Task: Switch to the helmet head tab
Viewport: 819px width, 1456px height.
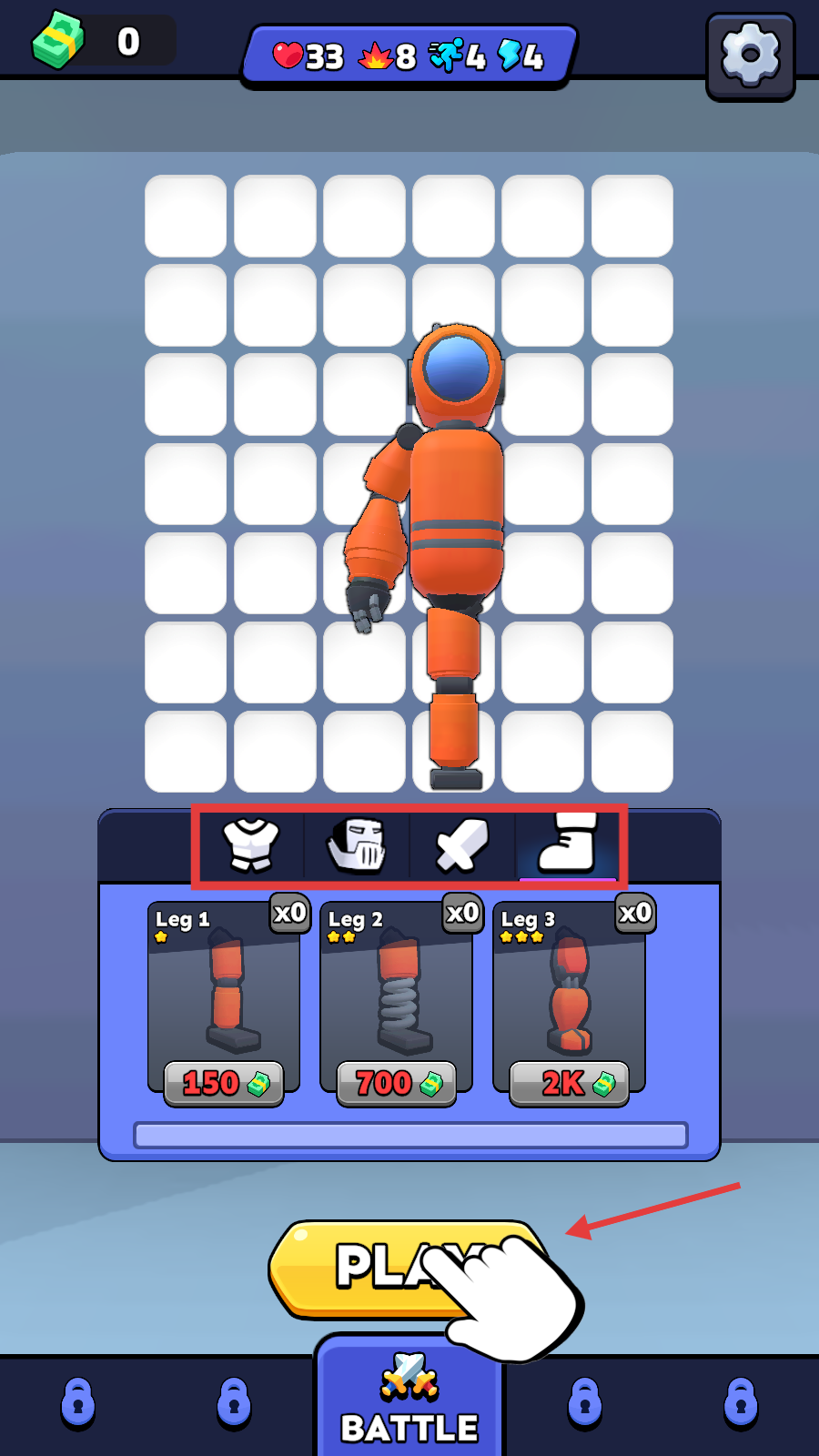Action: click(357, 844)
